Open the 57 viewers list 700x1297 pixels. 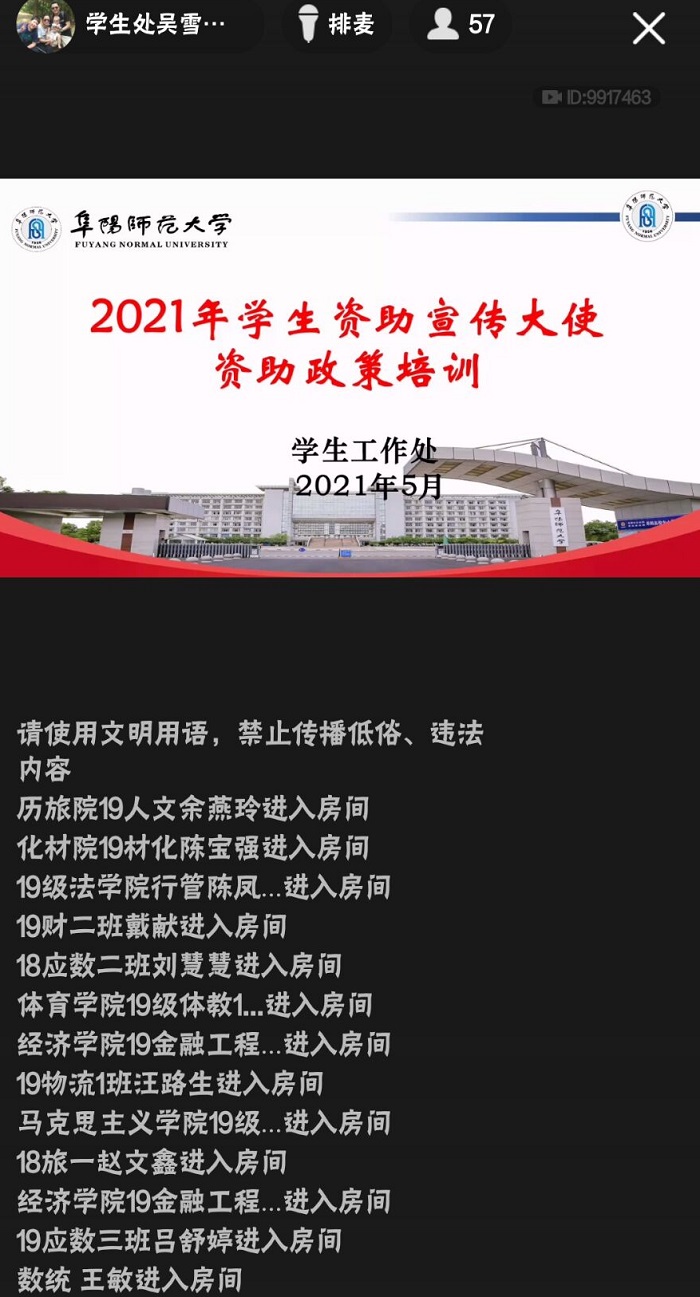tap(461, 24)
